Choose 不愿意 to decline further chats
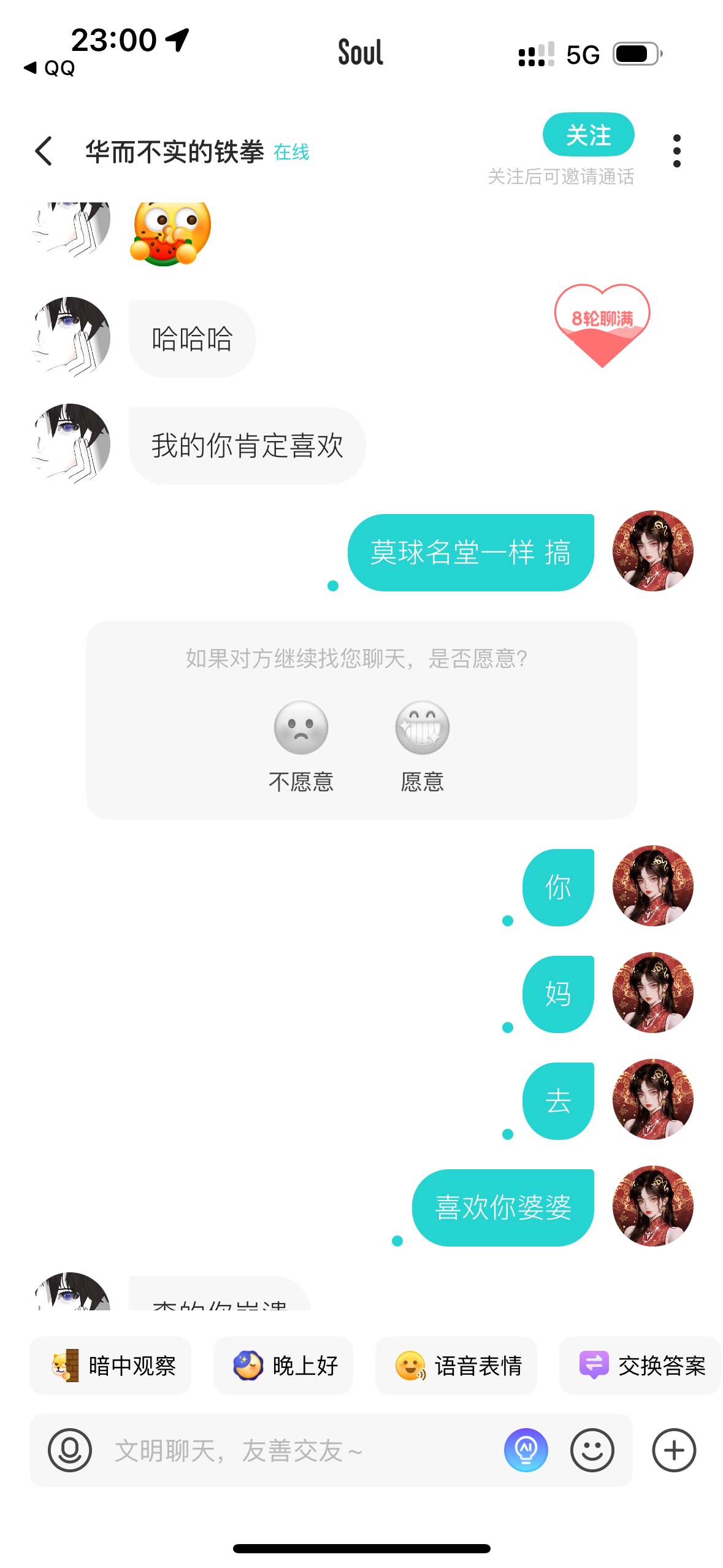The width and height of the screenshot is (723, 1568). tap(300, 747)
